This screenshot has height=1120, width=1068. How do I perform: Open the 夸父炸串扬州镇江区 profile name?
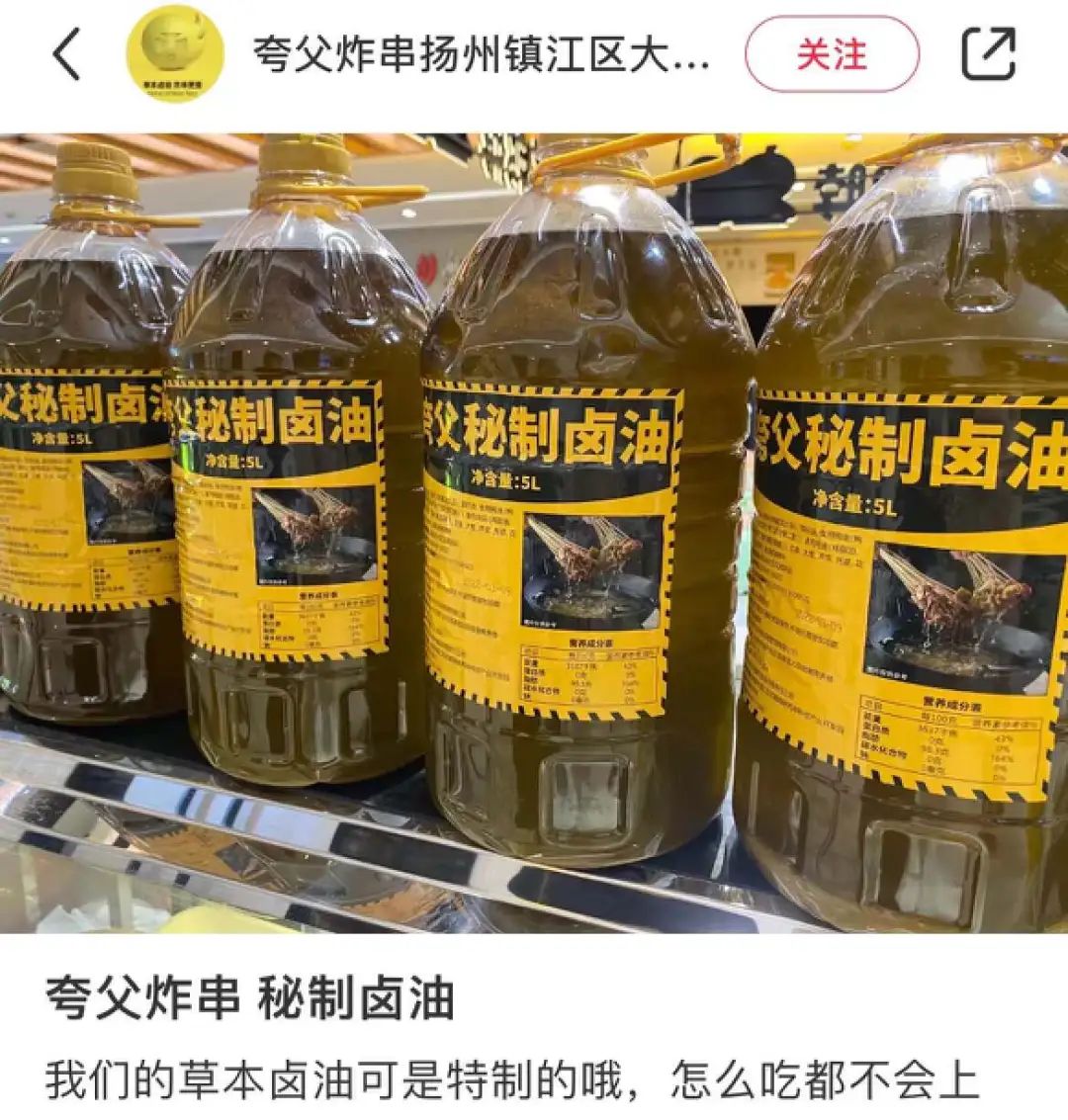[x=482, y=54]
